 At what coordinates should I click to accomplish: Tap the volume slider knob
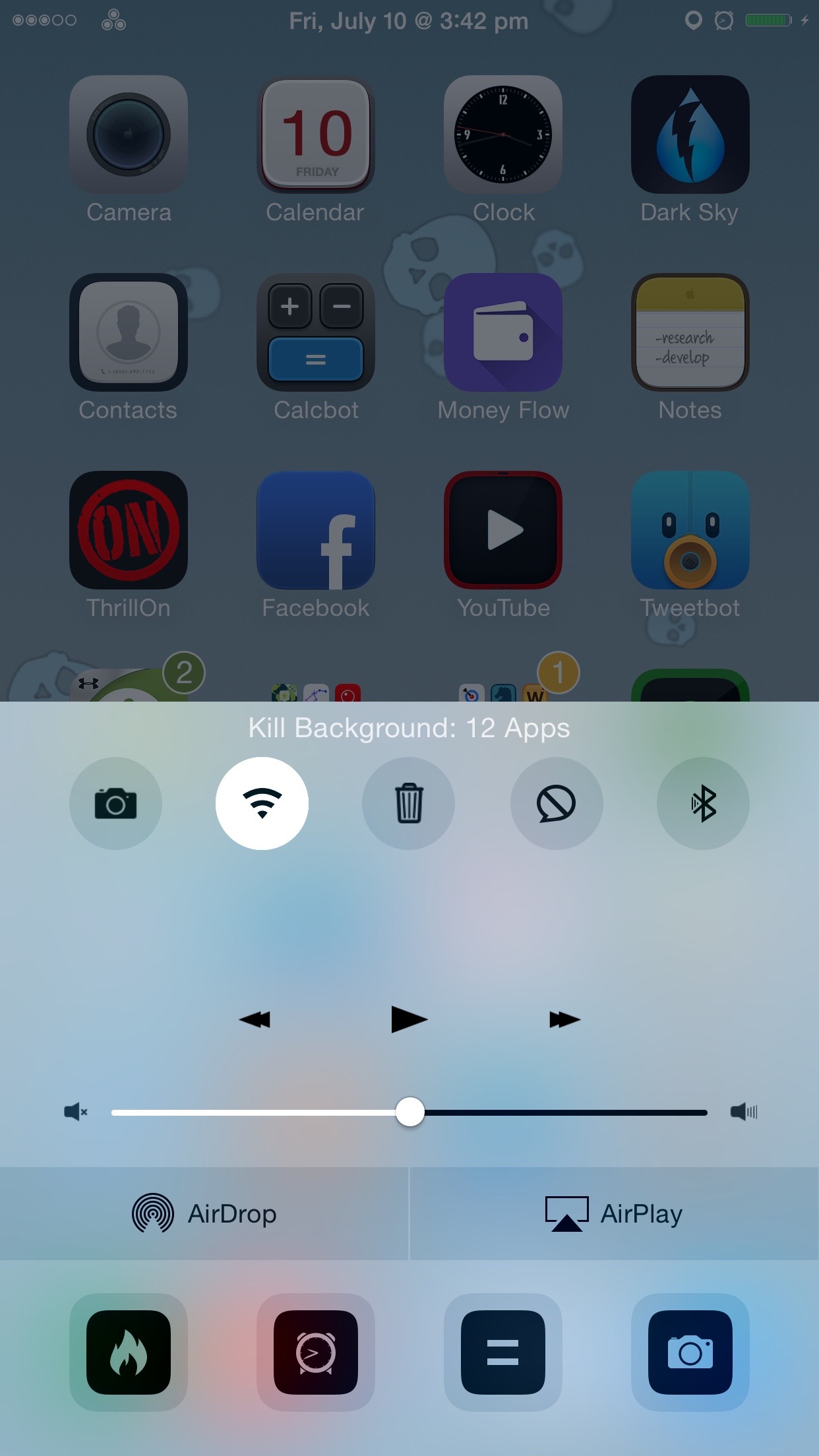tap(409, 1112)
